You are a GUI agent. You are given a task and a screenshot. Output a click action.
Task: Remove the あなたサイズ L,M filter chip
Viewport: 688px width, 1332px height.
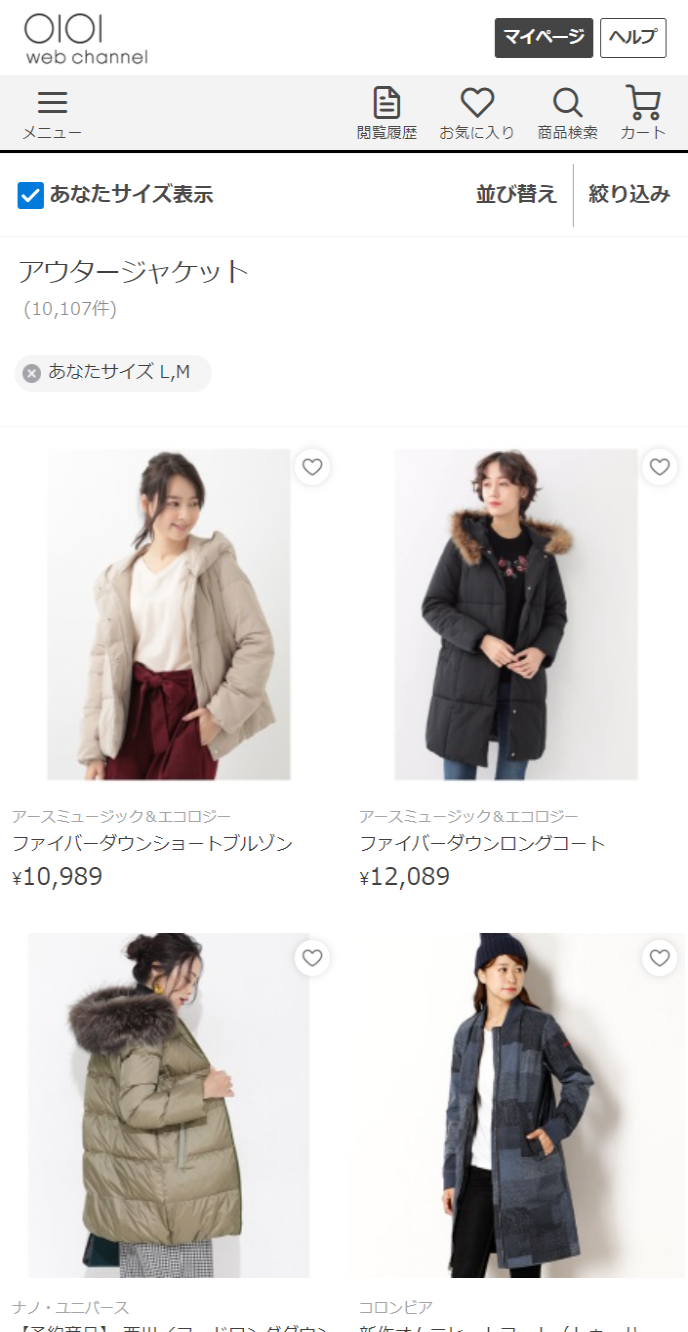(x=32, y=373)
